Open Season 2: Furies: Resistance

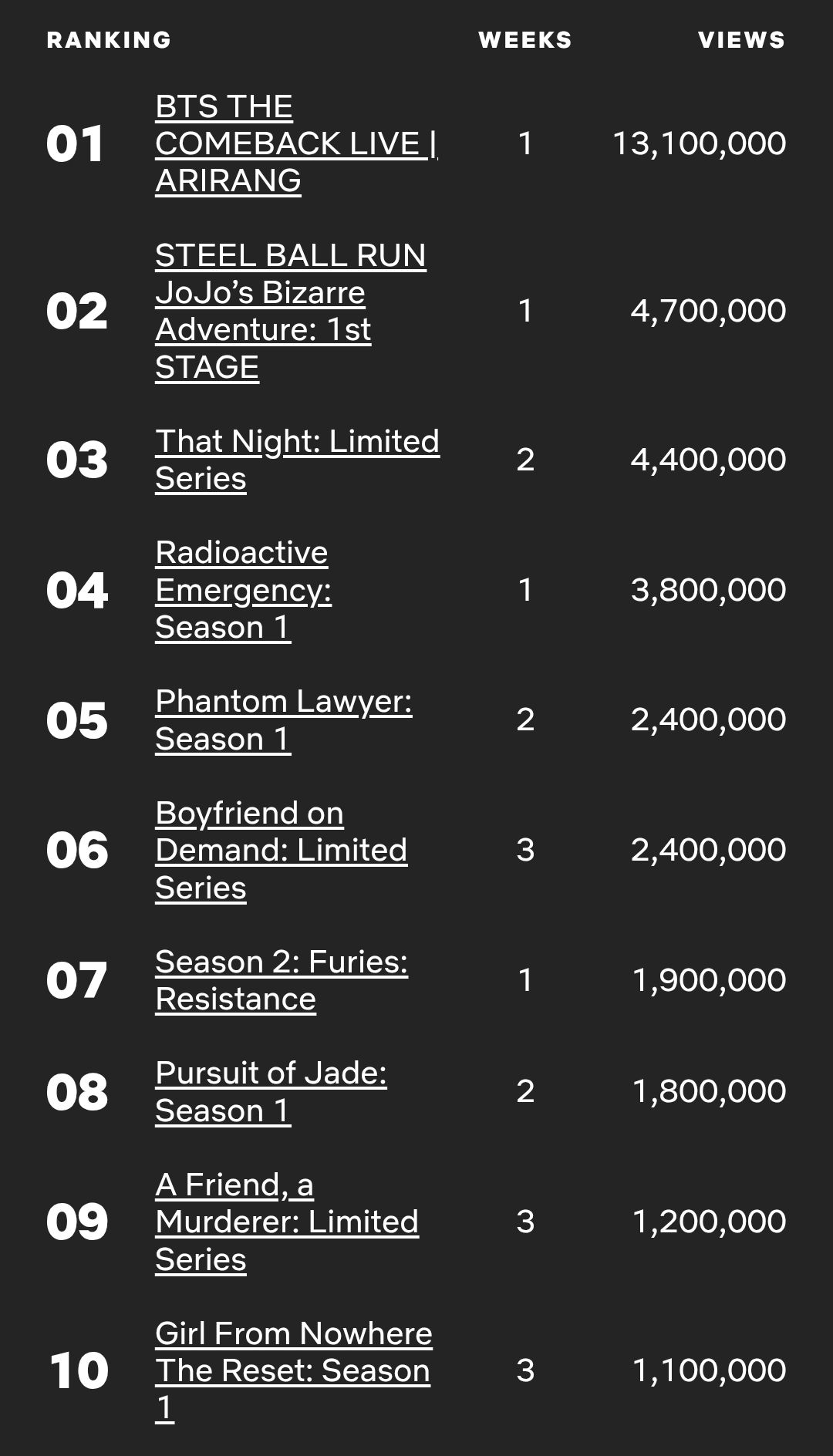point(282,980)
